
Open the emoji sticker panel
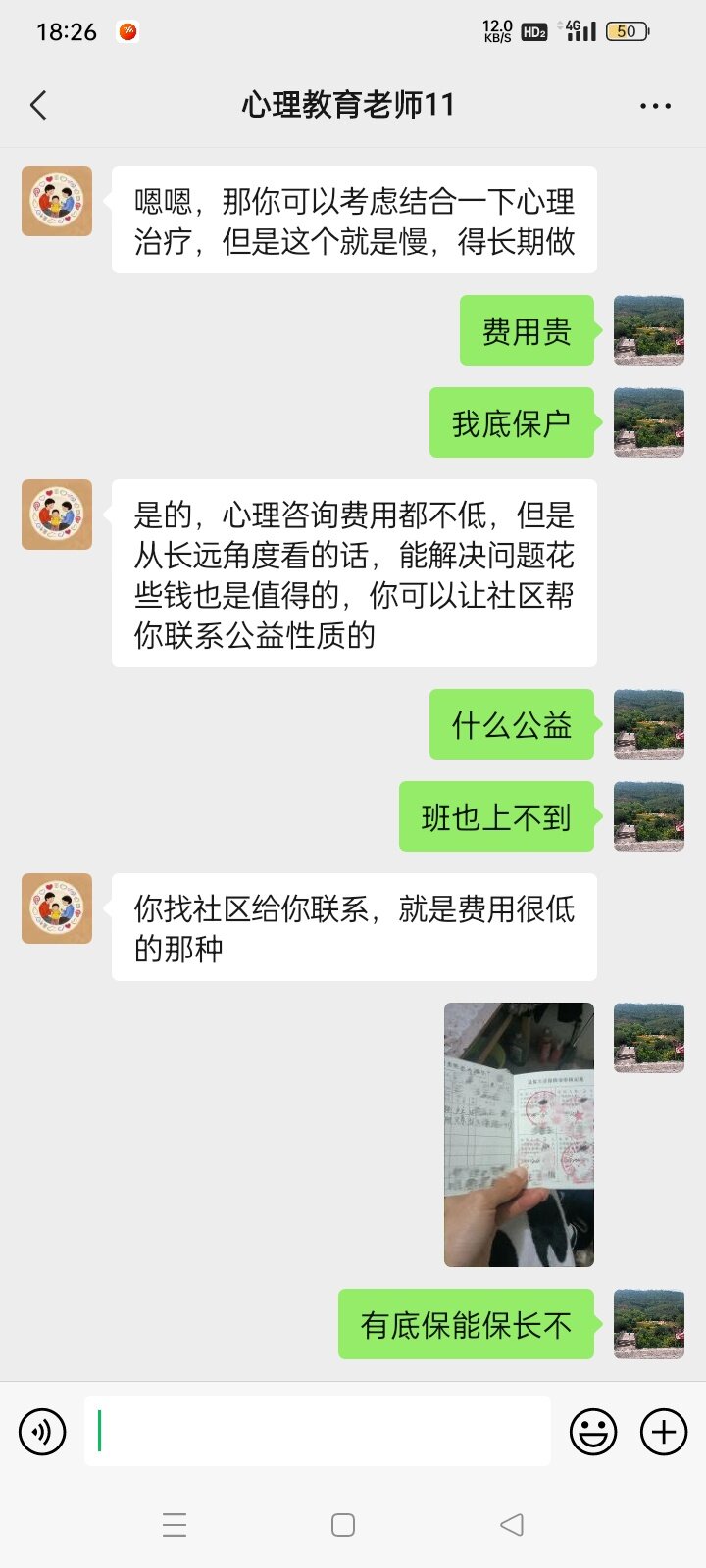593,1432
